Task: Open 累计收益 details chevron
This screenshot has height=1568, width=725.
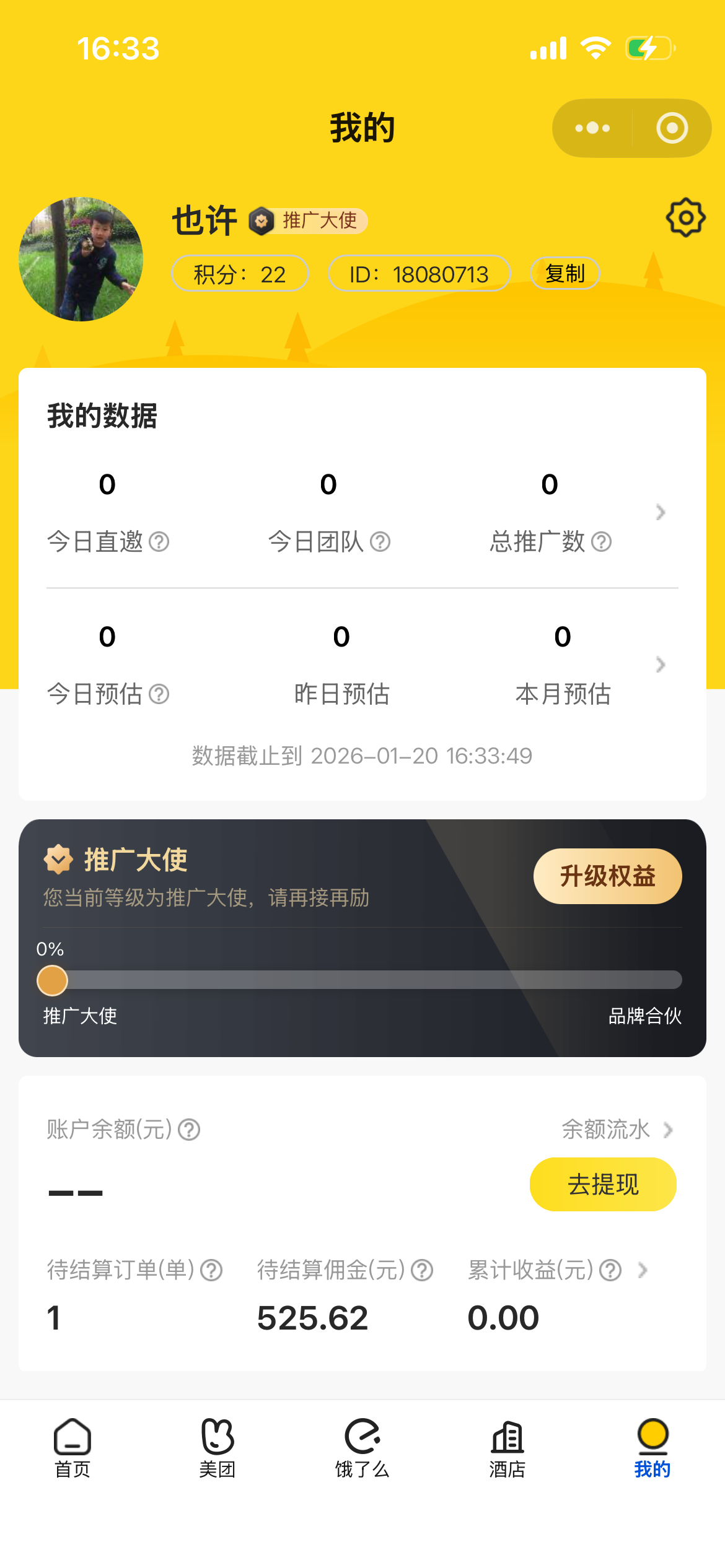Action: point(643,1271)
